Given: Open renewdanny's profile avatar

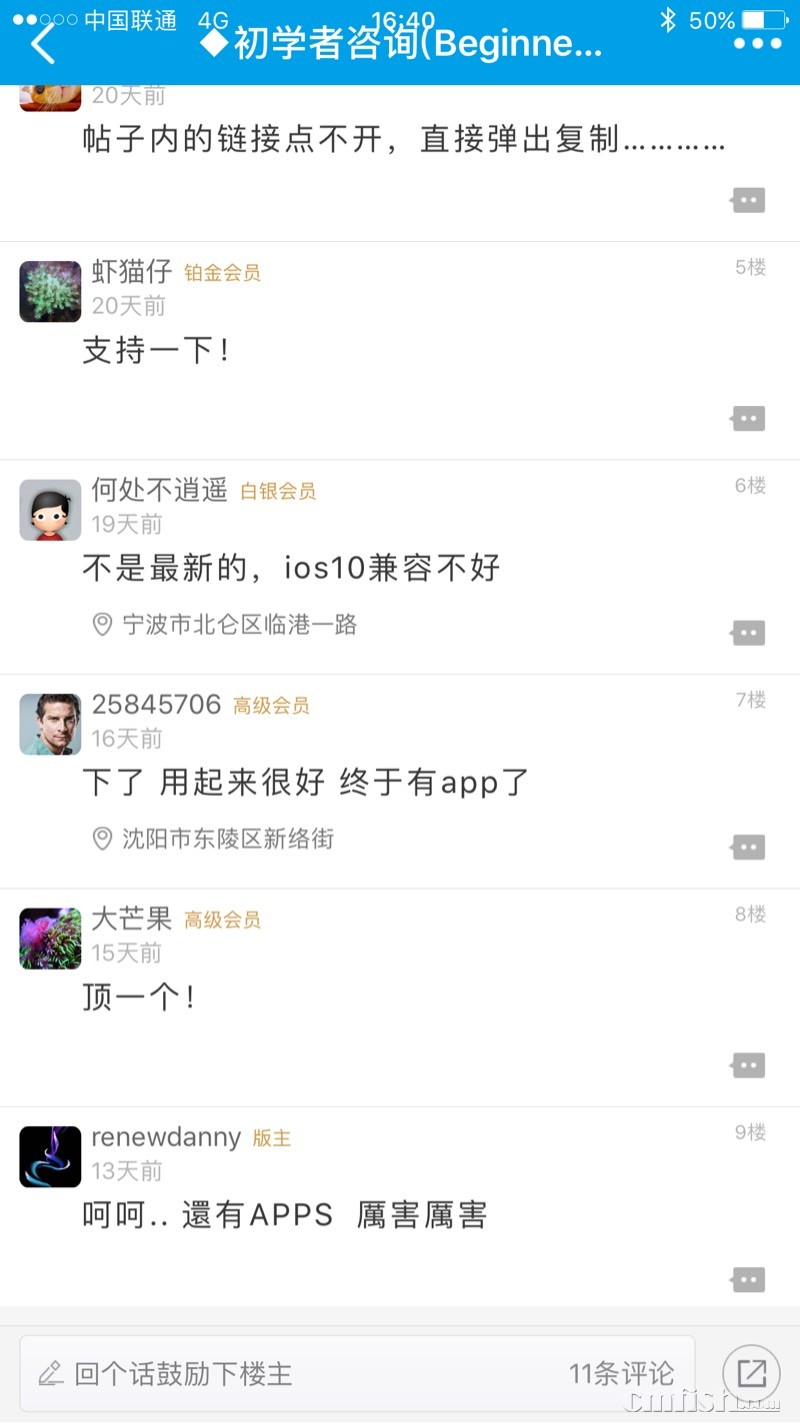Looking at the screenshot, I should [50, 1157].
